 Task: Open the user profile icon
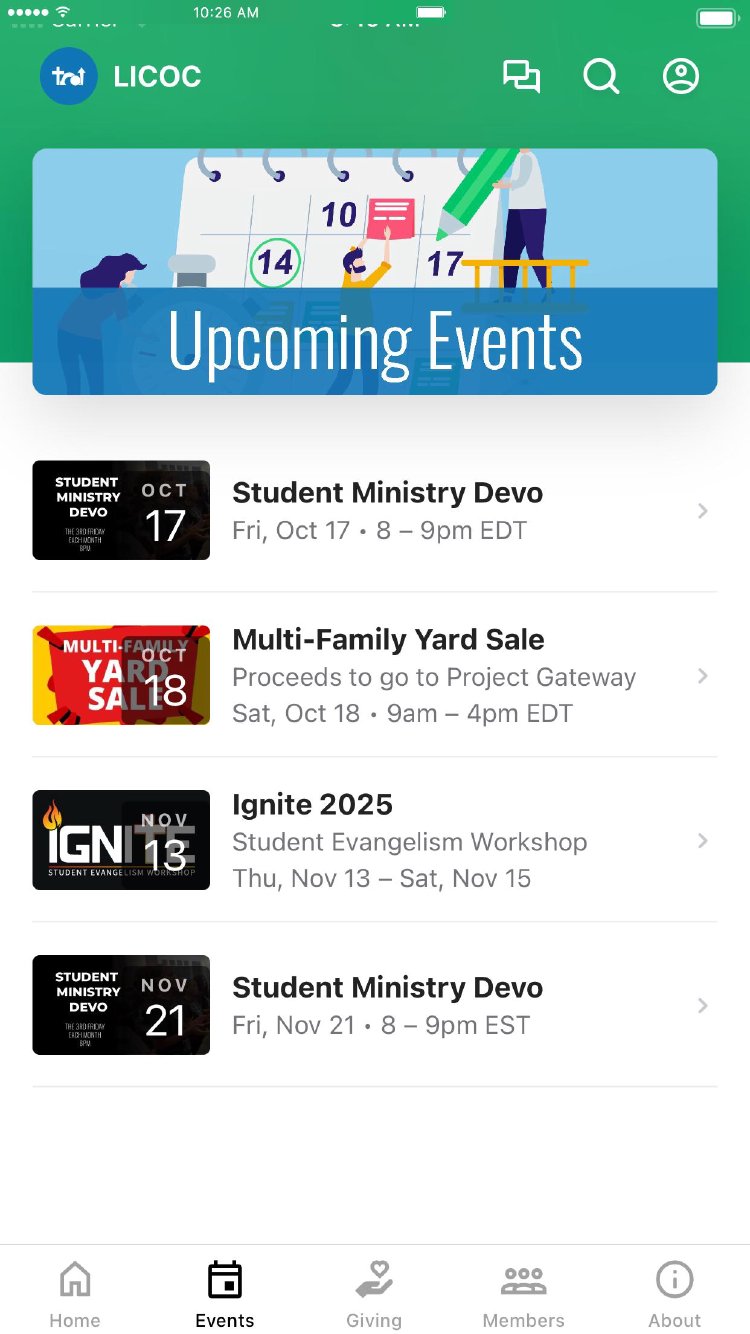point(681,77)
